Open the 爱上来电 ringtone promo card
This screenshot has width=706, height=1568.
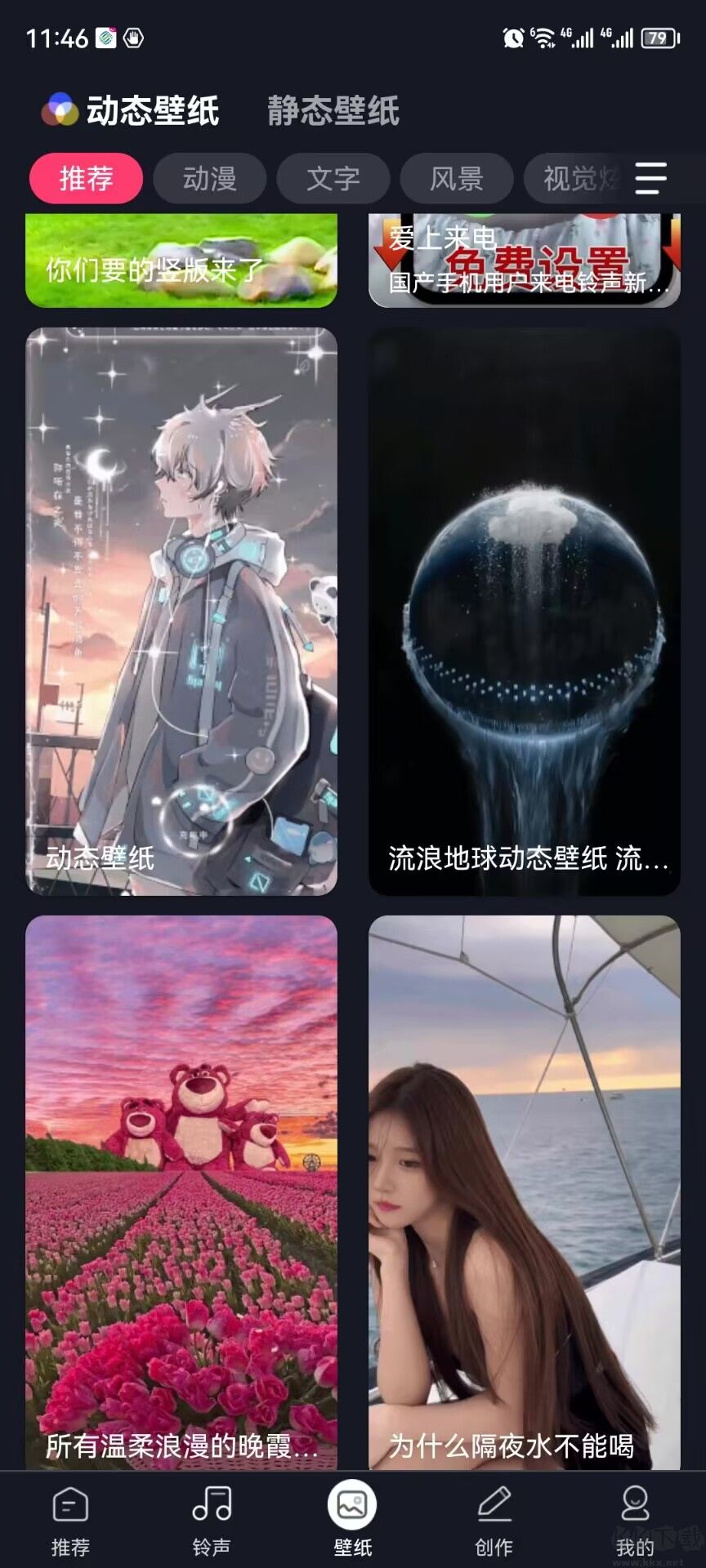pyautogui.click(x=524, y=261)
